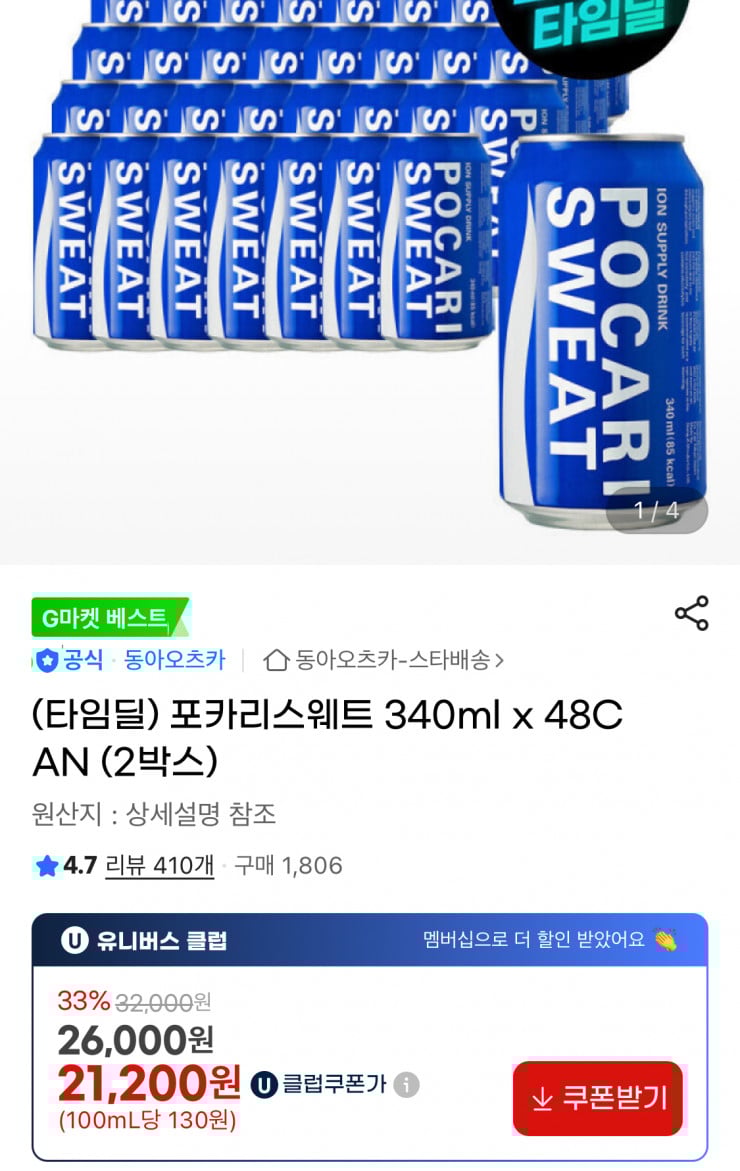740x1171 pixels.
Task: Open the 동아오츠카 official brand link
Action: tap(174, 660)
